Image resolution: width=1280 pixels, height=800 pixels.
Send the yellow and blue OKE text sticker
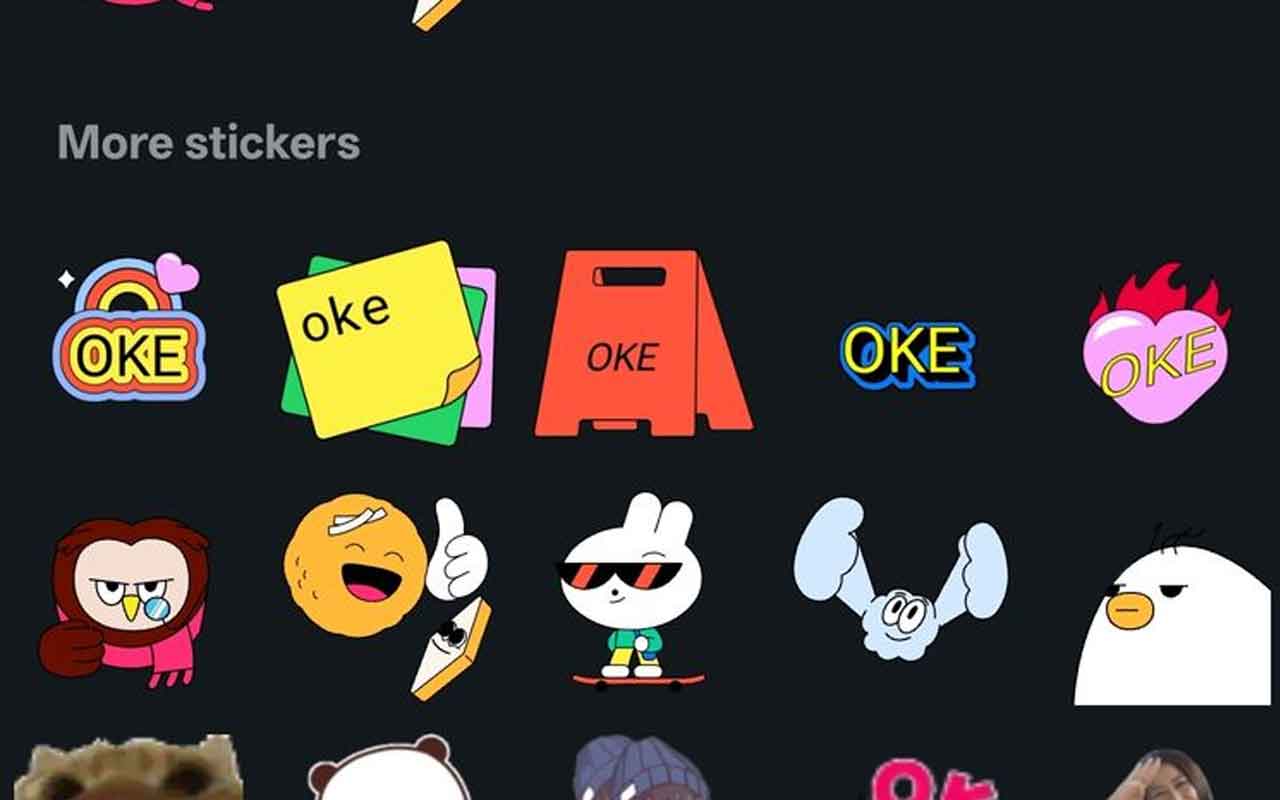point(907,354)
